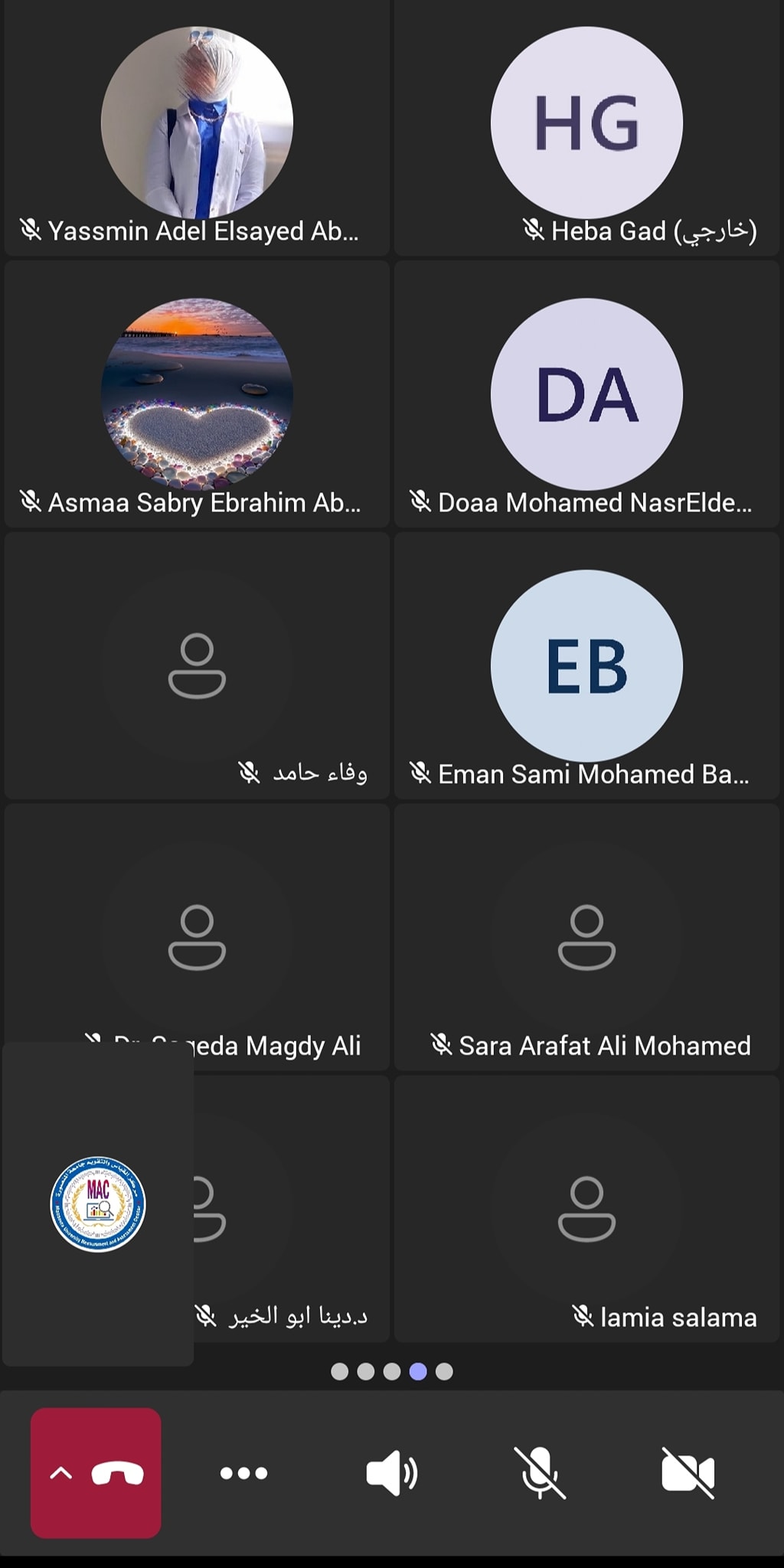
Task: Tap Doaa Mohamed NasrElde's tile
Action: coord(586,394)
